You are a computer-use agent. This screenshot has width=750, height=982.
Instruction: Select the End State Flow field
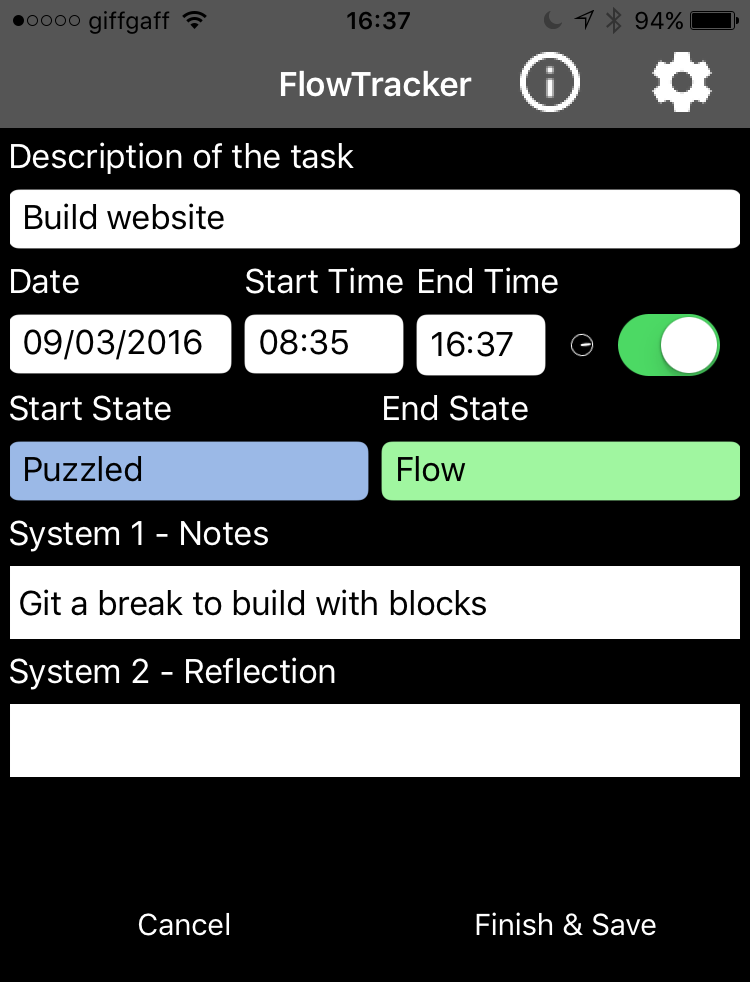[560, 470]
